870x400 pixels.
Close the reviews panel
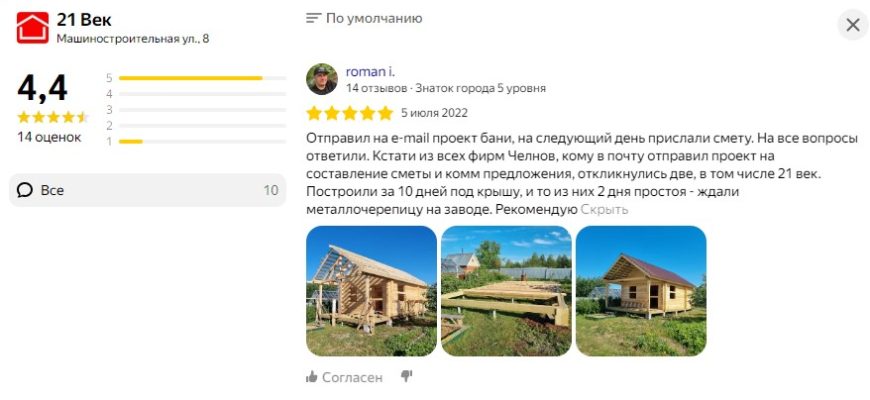(852, 25)
